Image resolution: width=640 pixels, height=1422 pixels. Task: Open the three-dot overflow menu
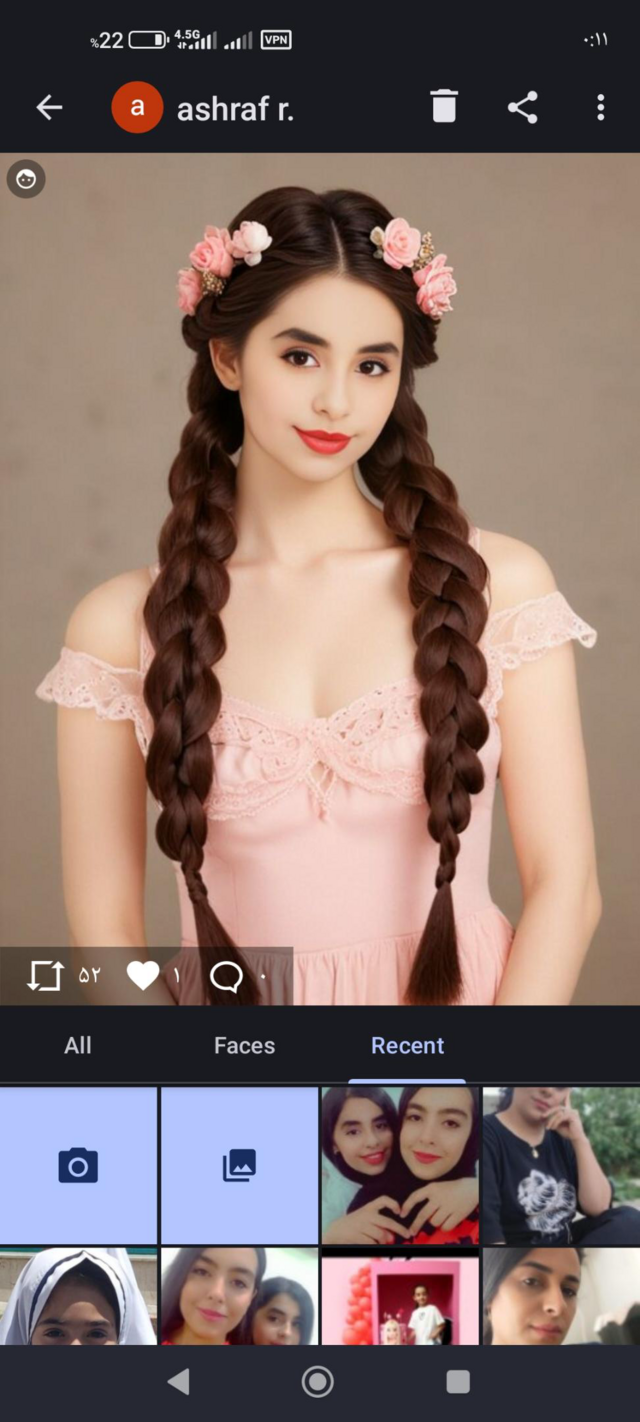click(x=600, y=107)
